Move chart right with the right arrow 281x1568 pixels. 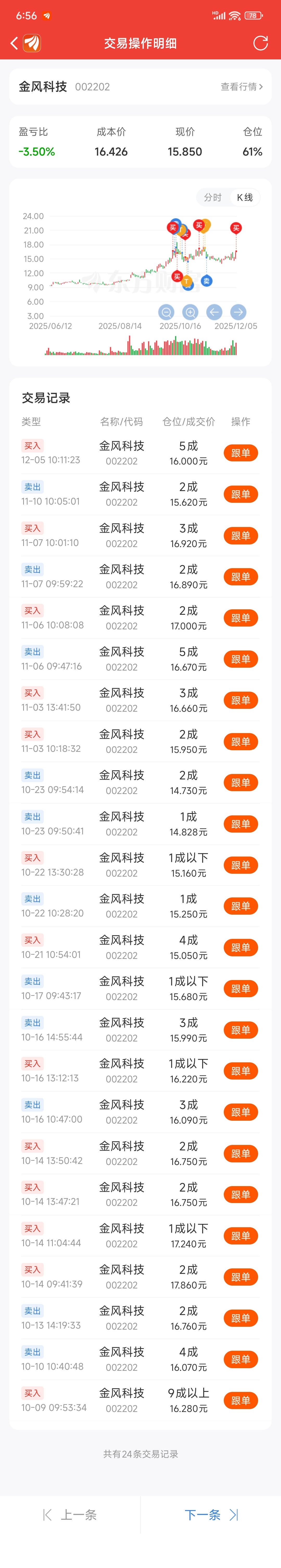coord(238,312)
